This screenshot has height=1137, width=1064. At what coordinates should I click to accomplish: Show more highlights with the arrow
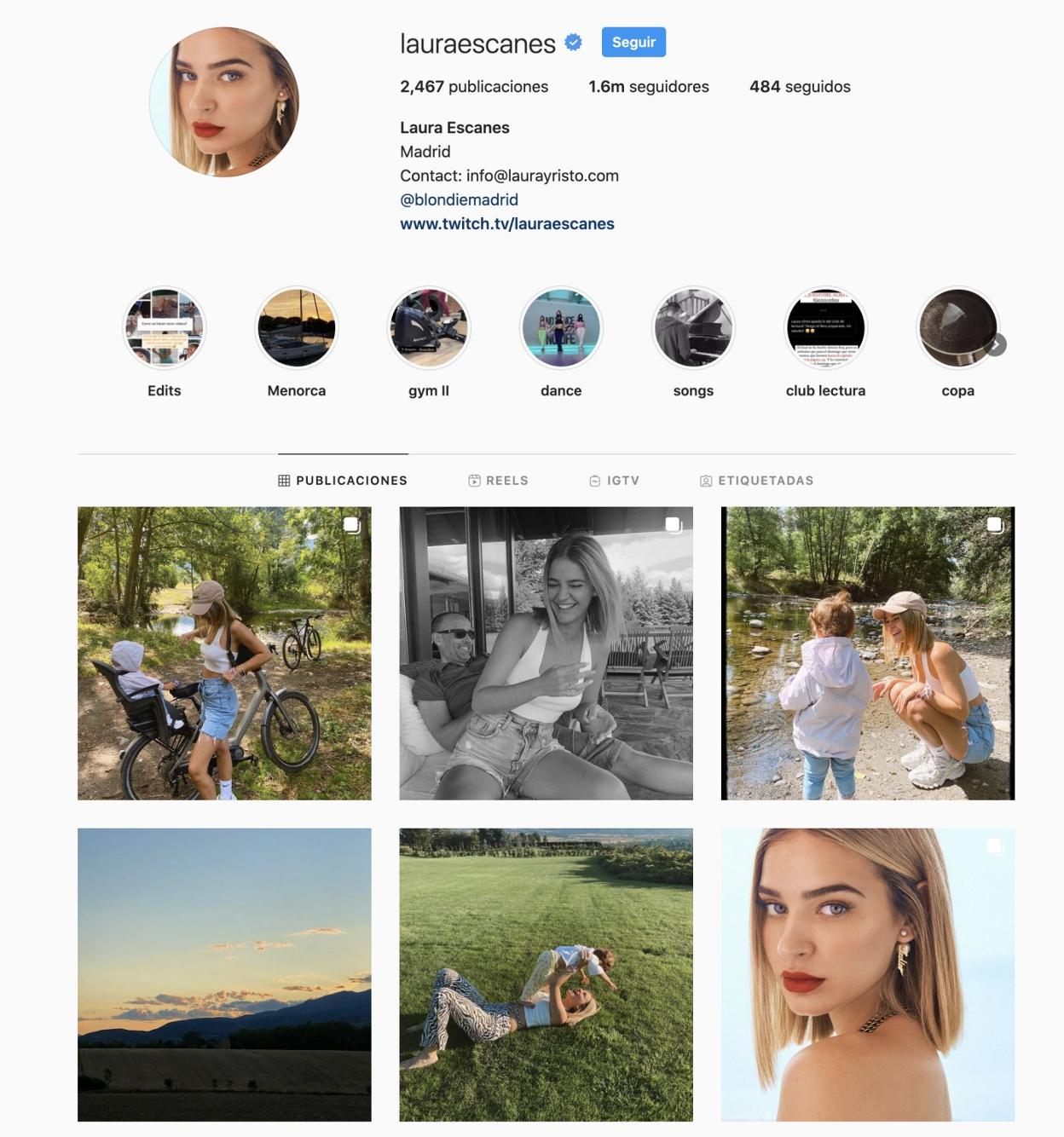point(995,344)
